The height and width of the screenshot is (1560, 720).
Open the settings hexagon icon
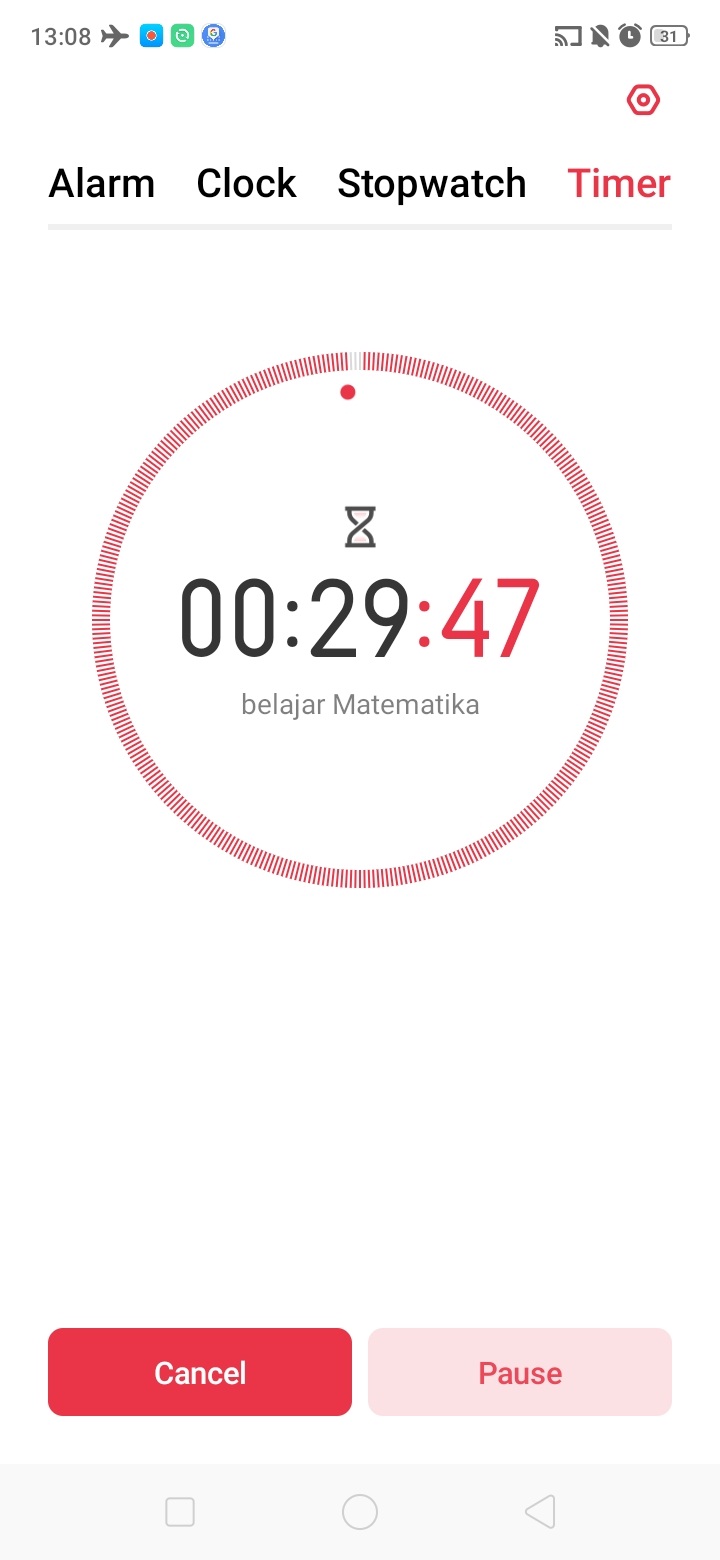pyautogui.click(x=643, y=100)
